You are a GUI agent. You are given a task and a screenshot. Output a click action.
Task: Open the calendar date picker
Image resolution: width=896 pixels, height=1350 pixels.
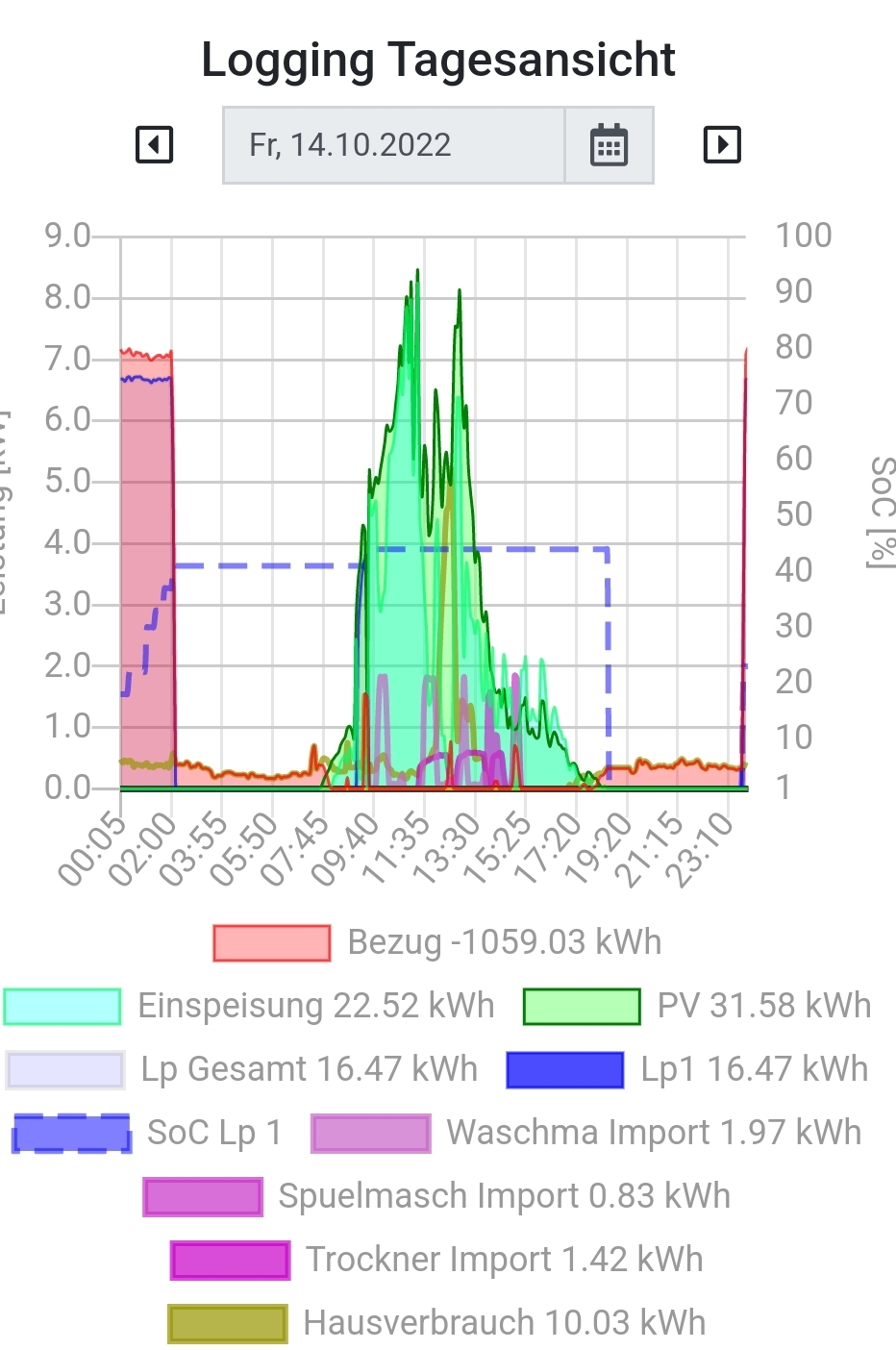tap(608, 145)
